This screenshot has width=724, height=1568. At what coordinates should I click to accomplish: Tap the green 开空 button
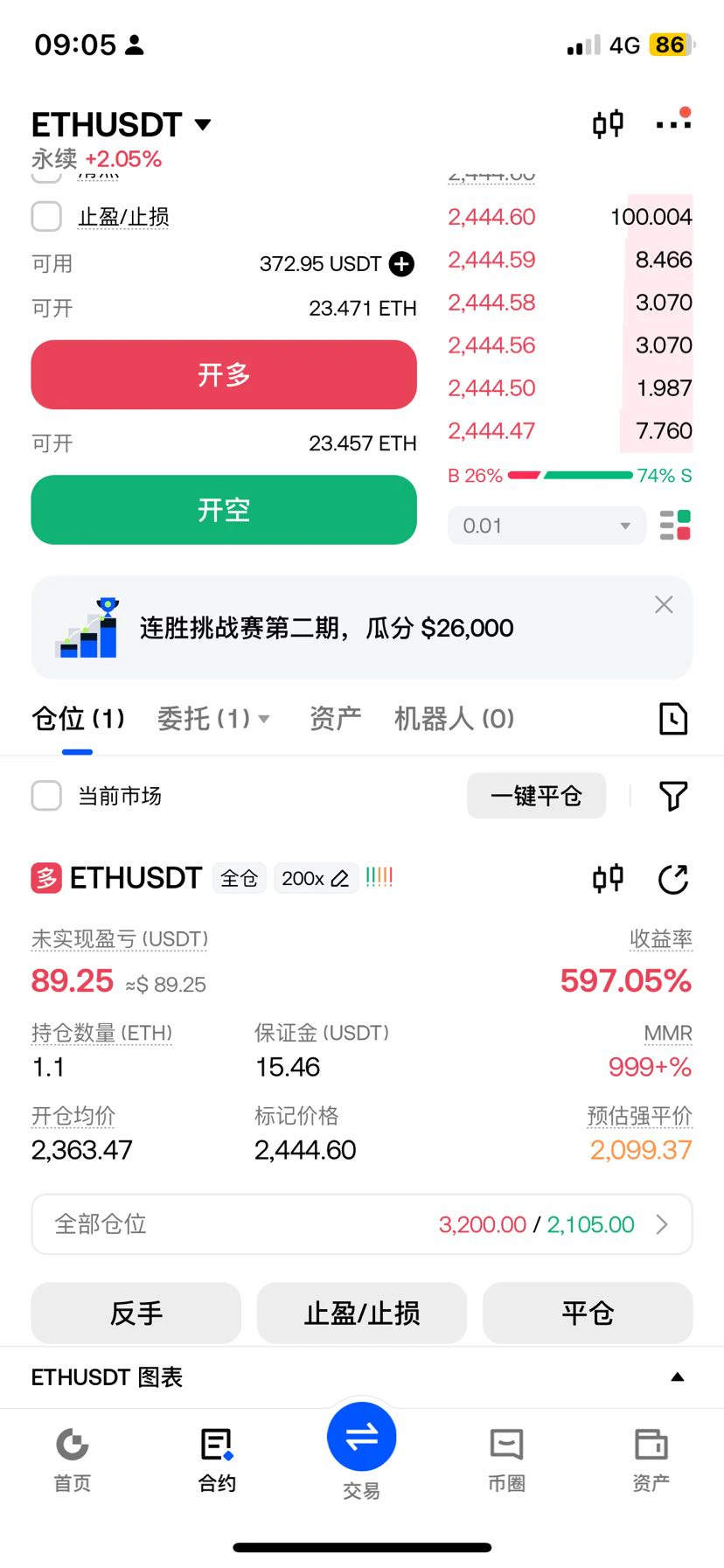(x=224, y=510)
